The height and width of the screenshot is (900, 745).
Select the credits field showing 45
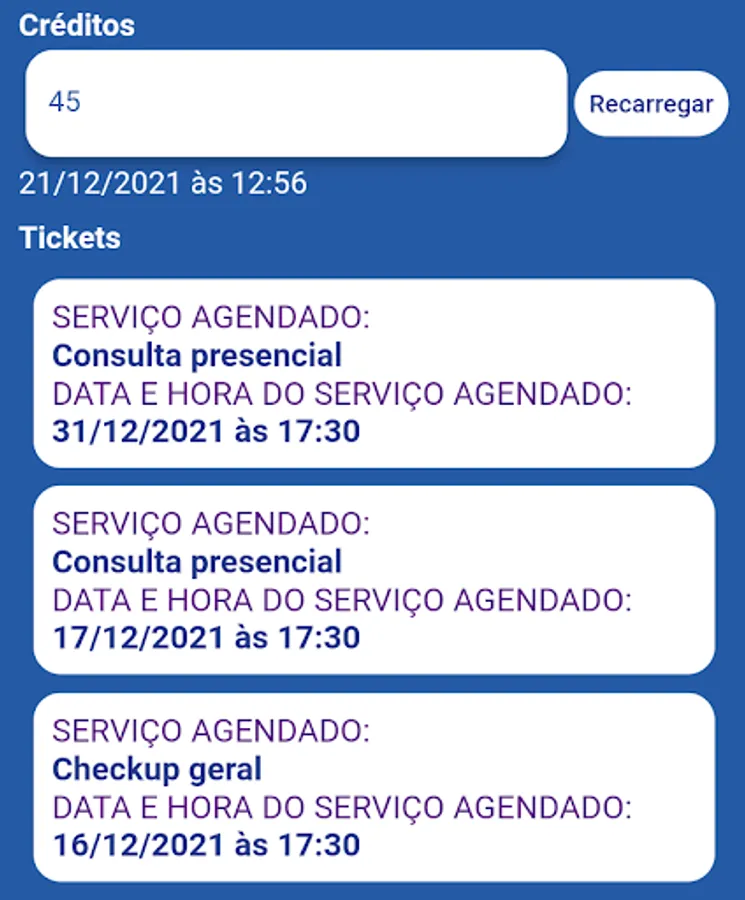tap(296, 103)
